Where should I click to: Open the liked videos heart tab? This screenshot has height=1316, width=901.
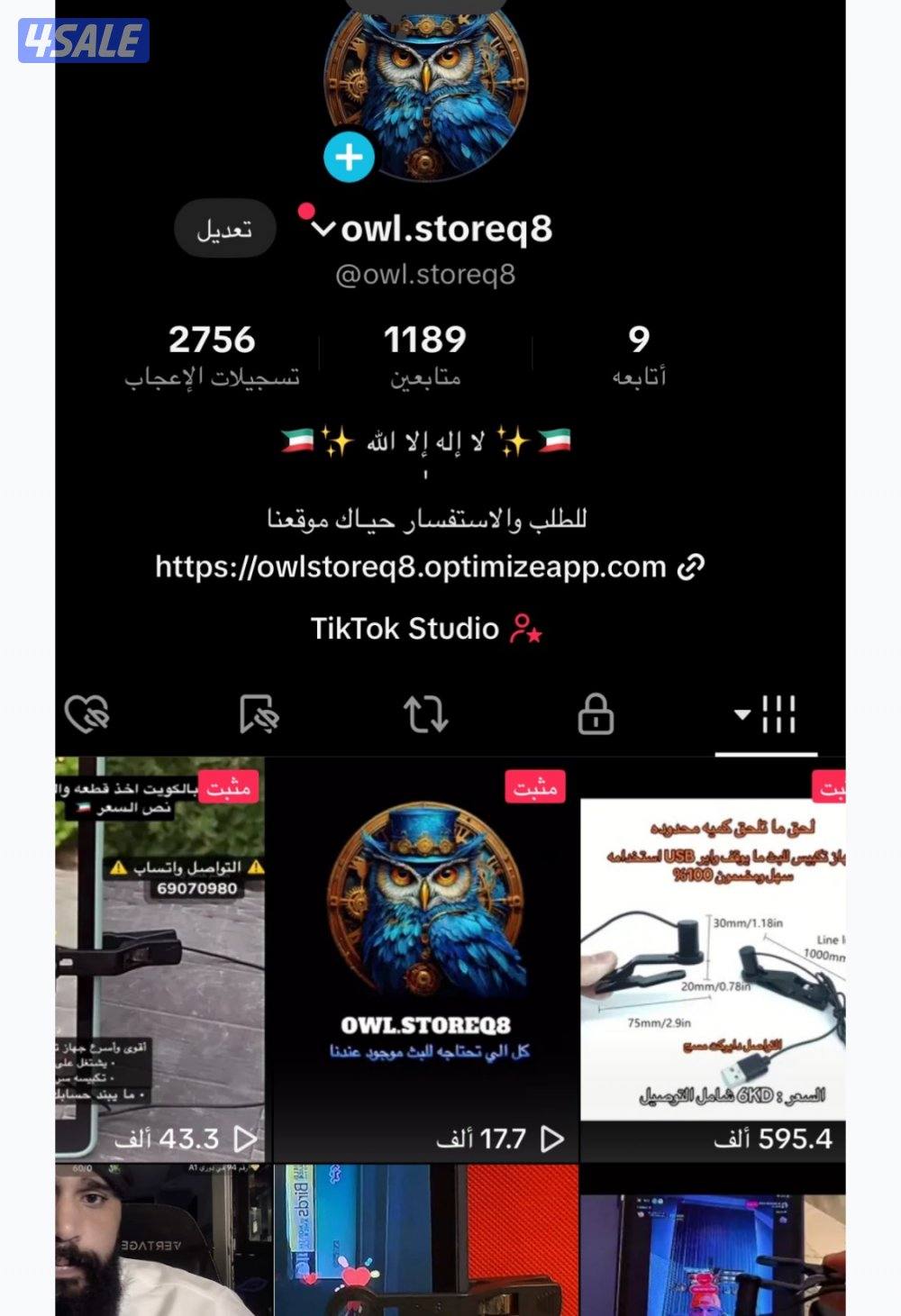tap(87, 714)
